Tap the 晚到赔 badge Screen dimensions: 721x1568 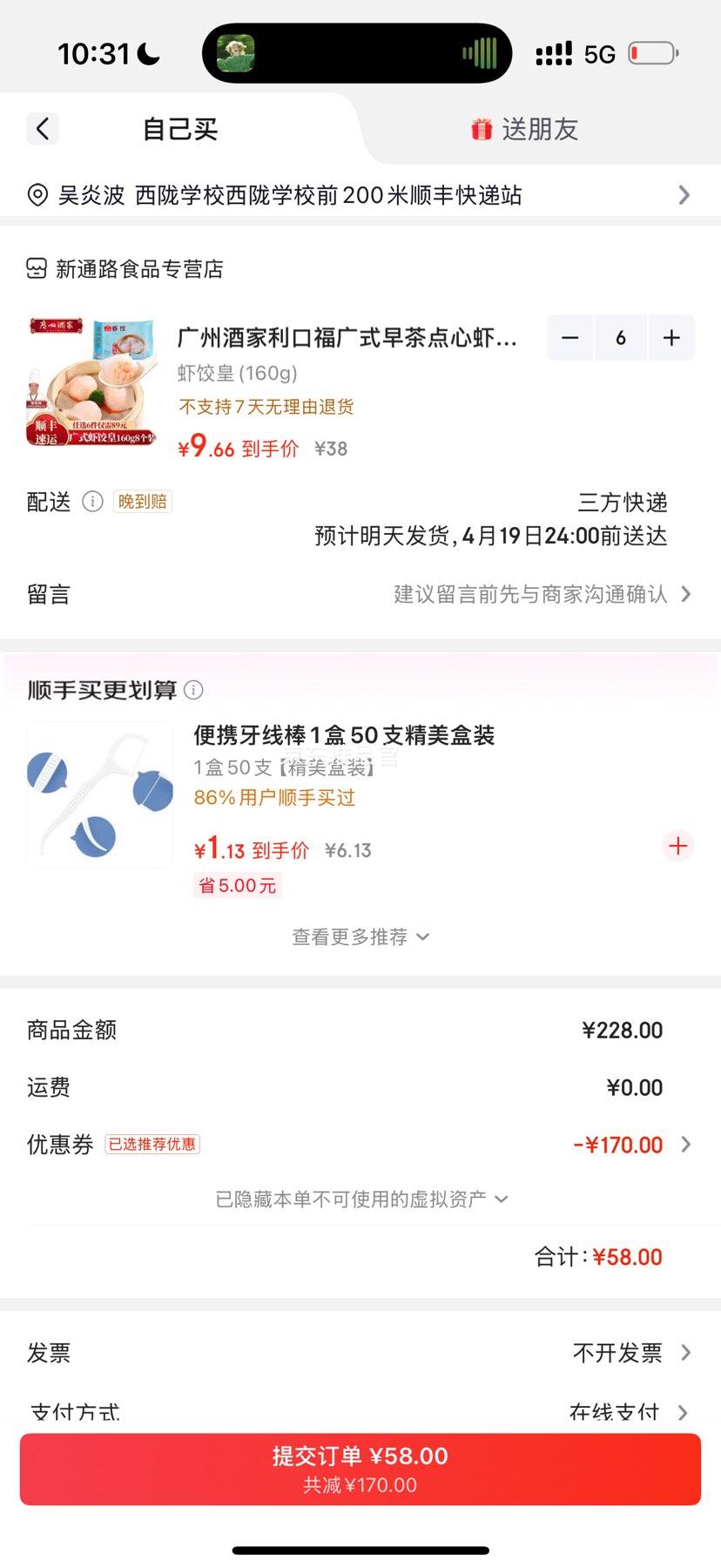142,501
